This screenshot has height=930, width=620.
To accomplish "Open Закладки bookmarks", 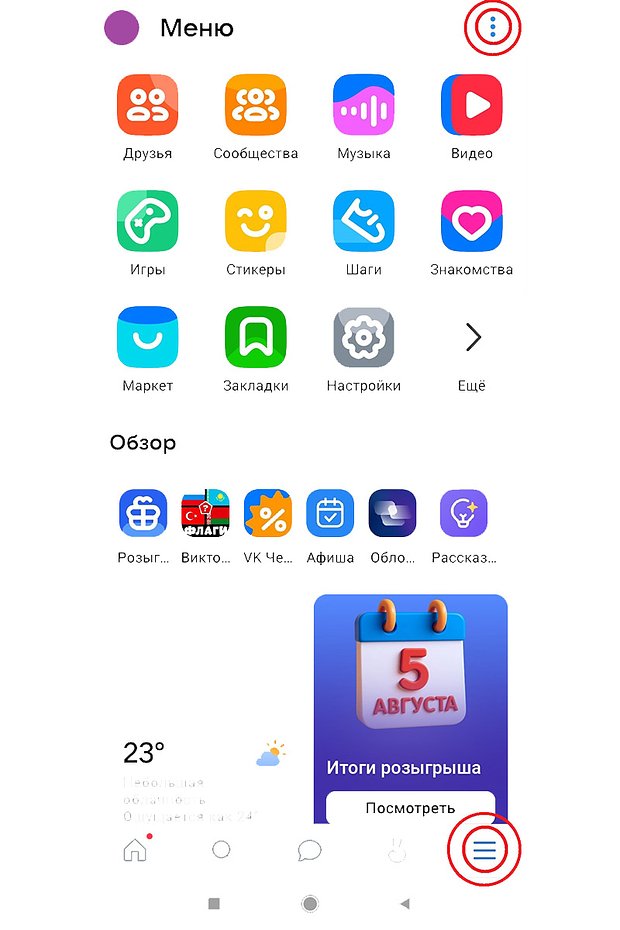I will coord(256,337).
